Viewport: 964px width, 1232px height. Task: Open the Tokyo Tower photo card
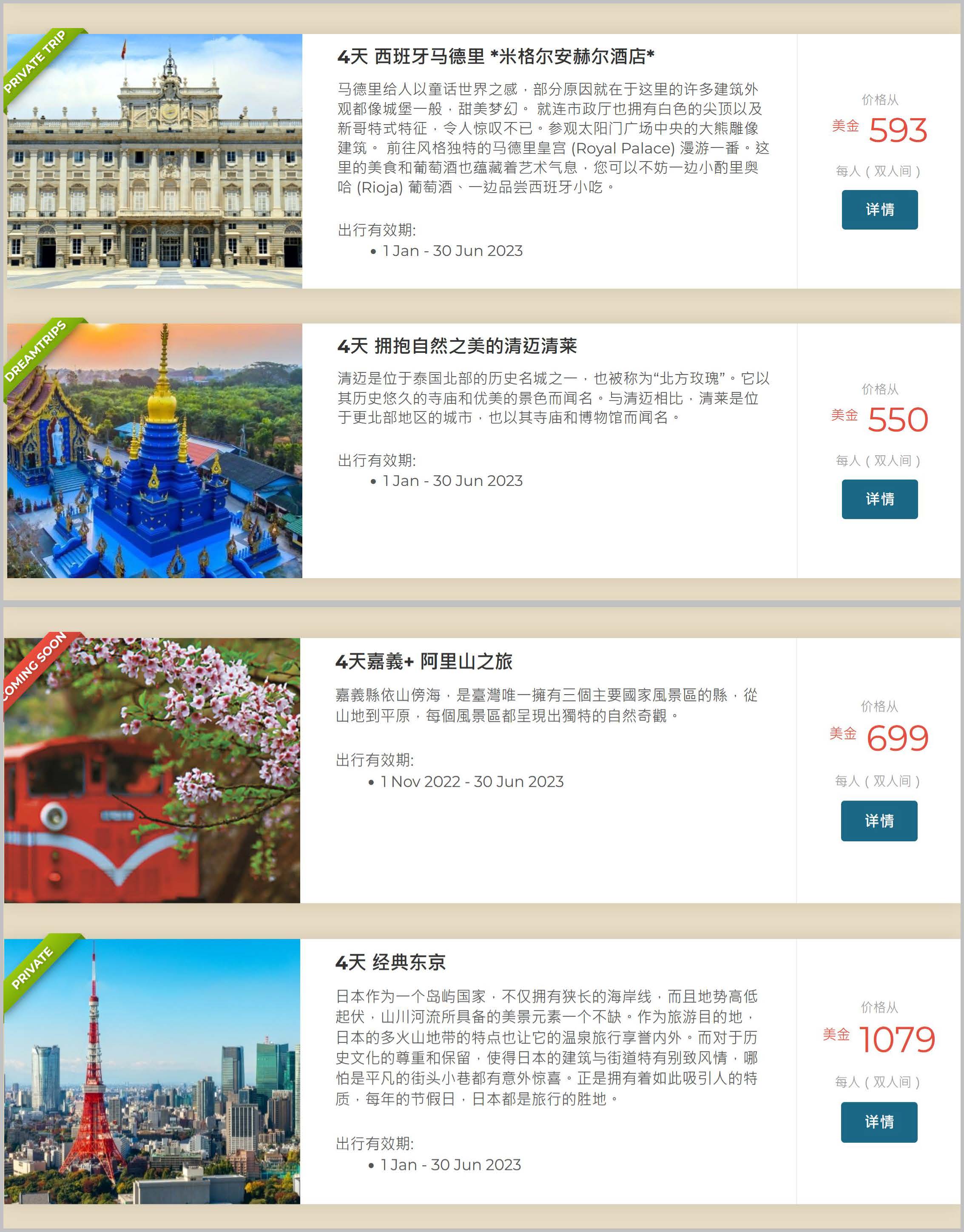pyautogui.click(x=152, y=1072)
